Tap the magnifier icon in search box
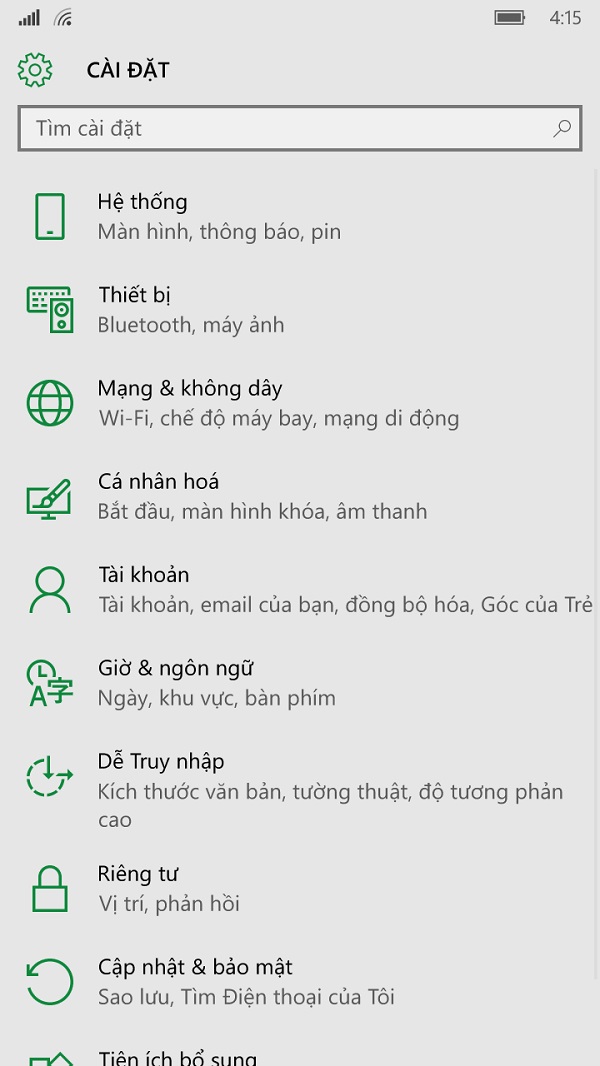The height and width of the screenshot is (1066, 600). point(562,128)
